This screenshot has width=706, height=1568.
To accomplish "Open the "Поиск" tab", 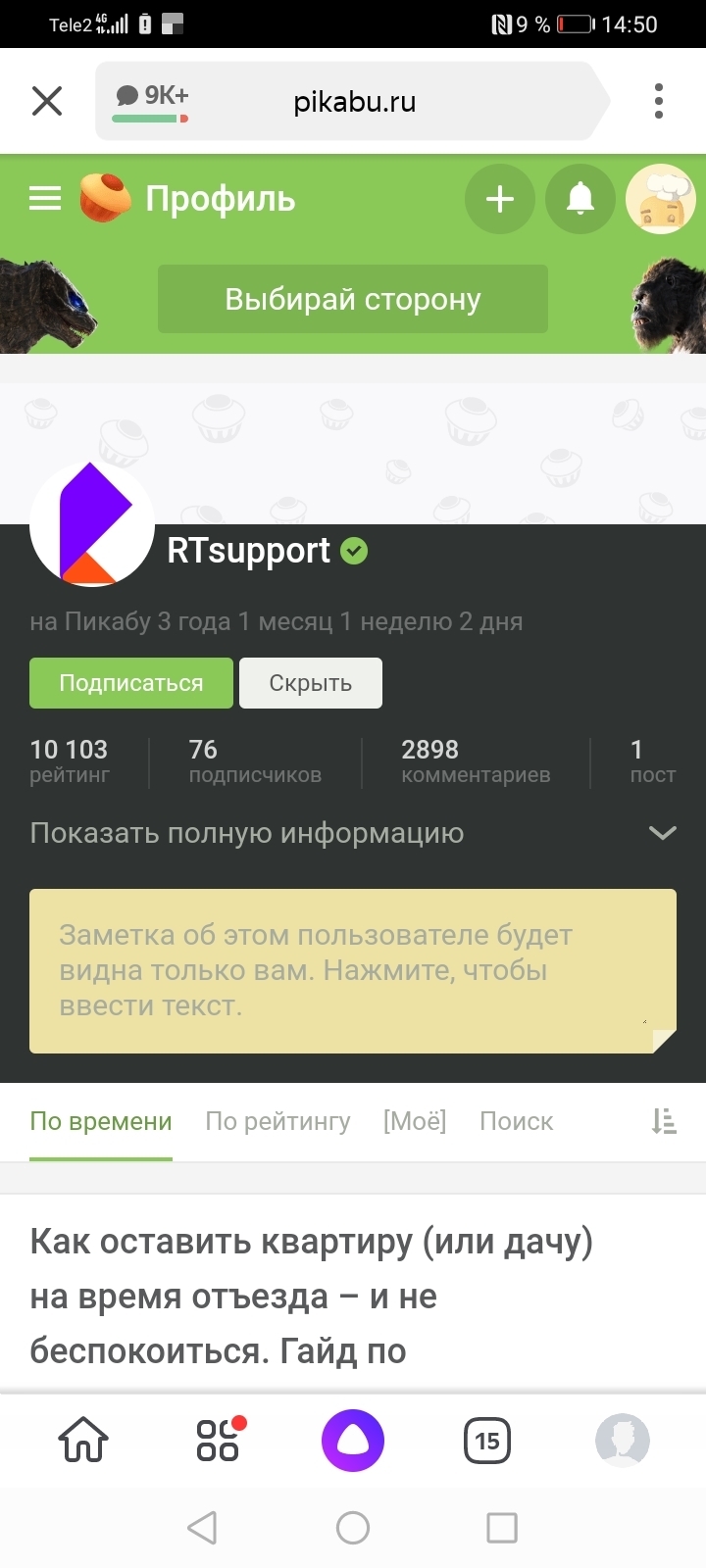I will click(x=516, y=1121).
